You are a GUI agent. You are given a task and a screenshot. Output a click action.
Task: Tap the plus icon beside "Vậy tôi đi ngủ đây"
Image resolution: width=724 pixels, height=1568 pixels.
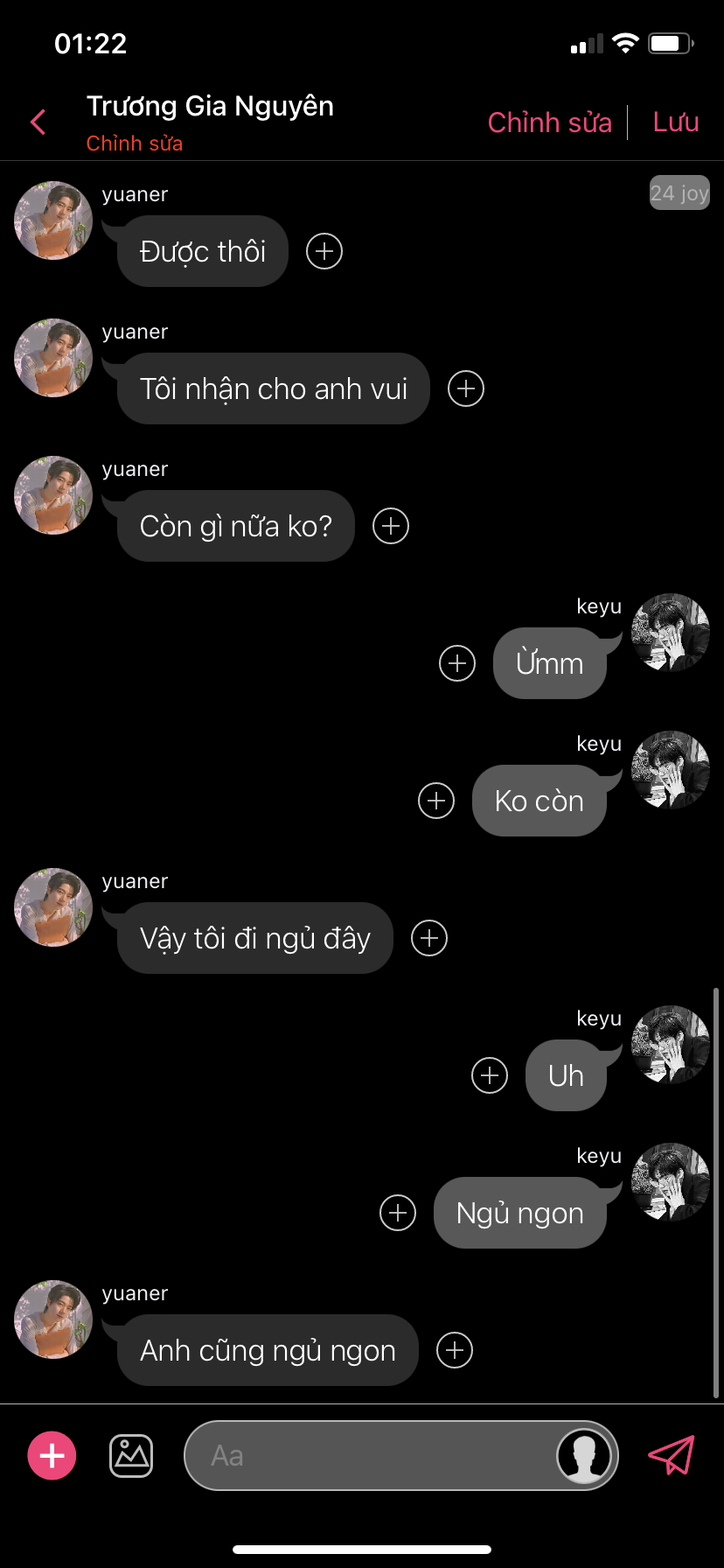click(429, 938)
